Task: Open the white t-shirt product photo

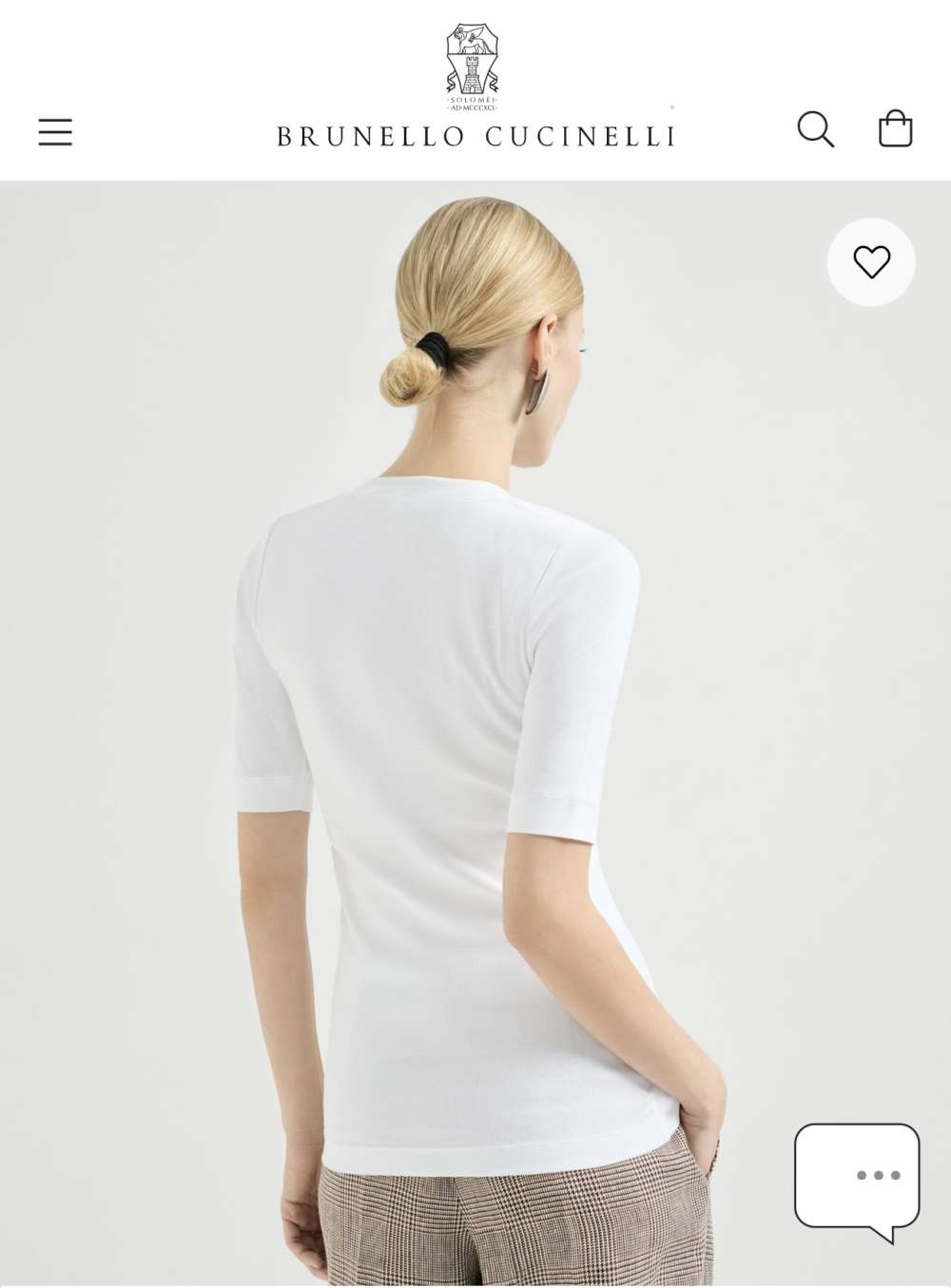Action: coord(437,760)
